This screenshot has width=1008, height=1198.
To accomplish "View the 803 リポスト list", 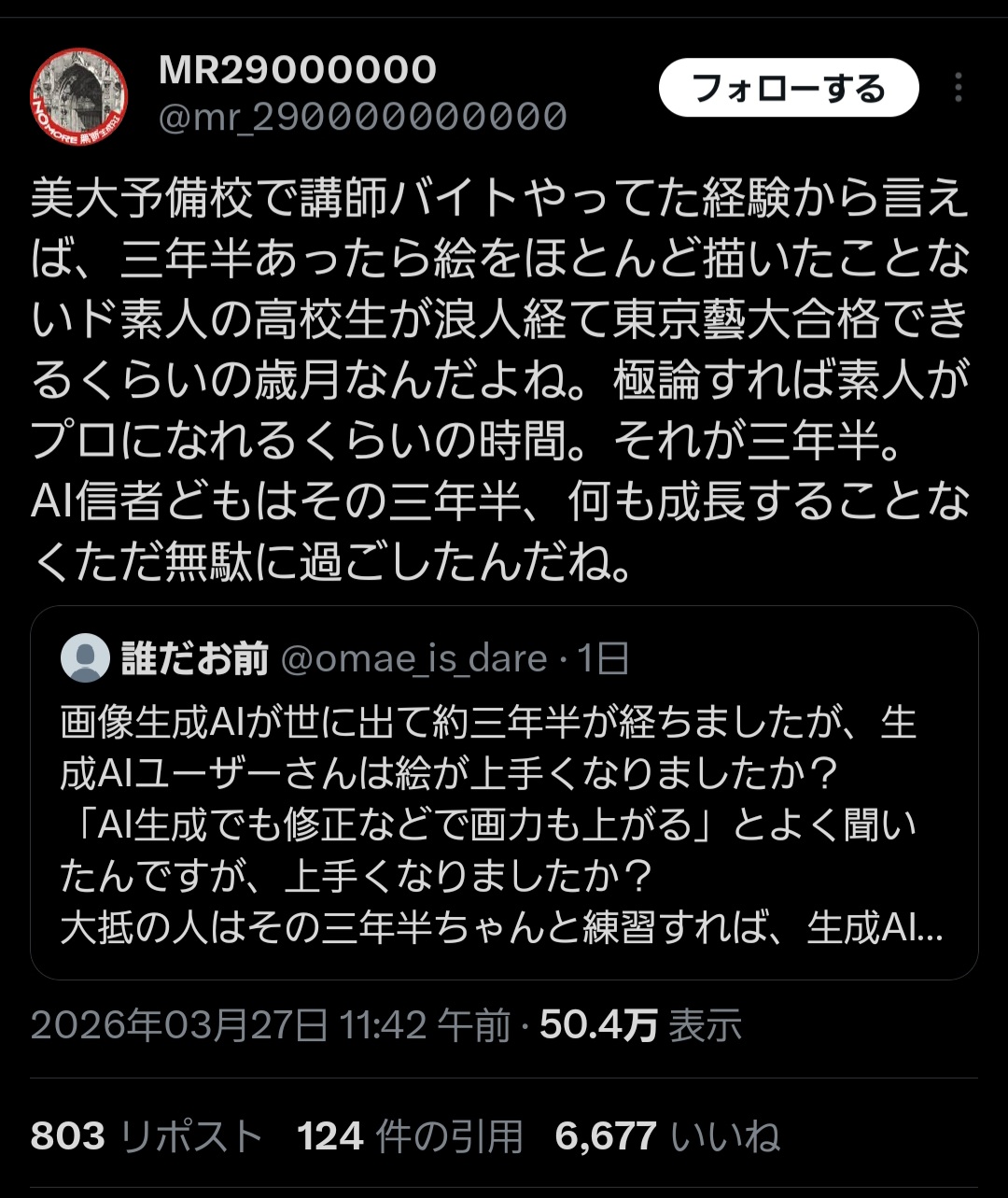I will [147, 1136].
